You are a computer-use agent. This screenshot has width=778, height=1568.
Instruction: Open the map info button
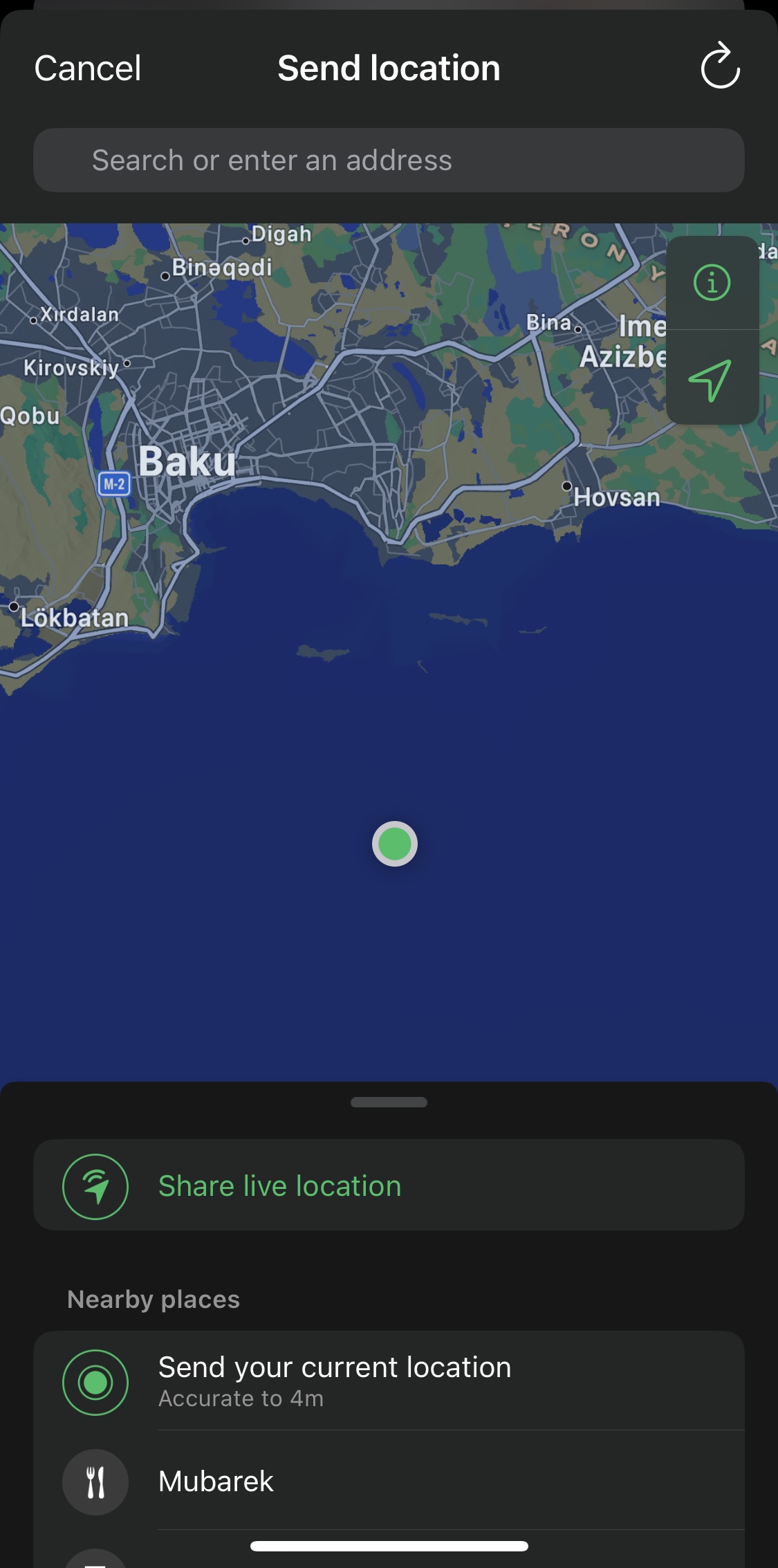pyautogui.click(x=712, y=282)
